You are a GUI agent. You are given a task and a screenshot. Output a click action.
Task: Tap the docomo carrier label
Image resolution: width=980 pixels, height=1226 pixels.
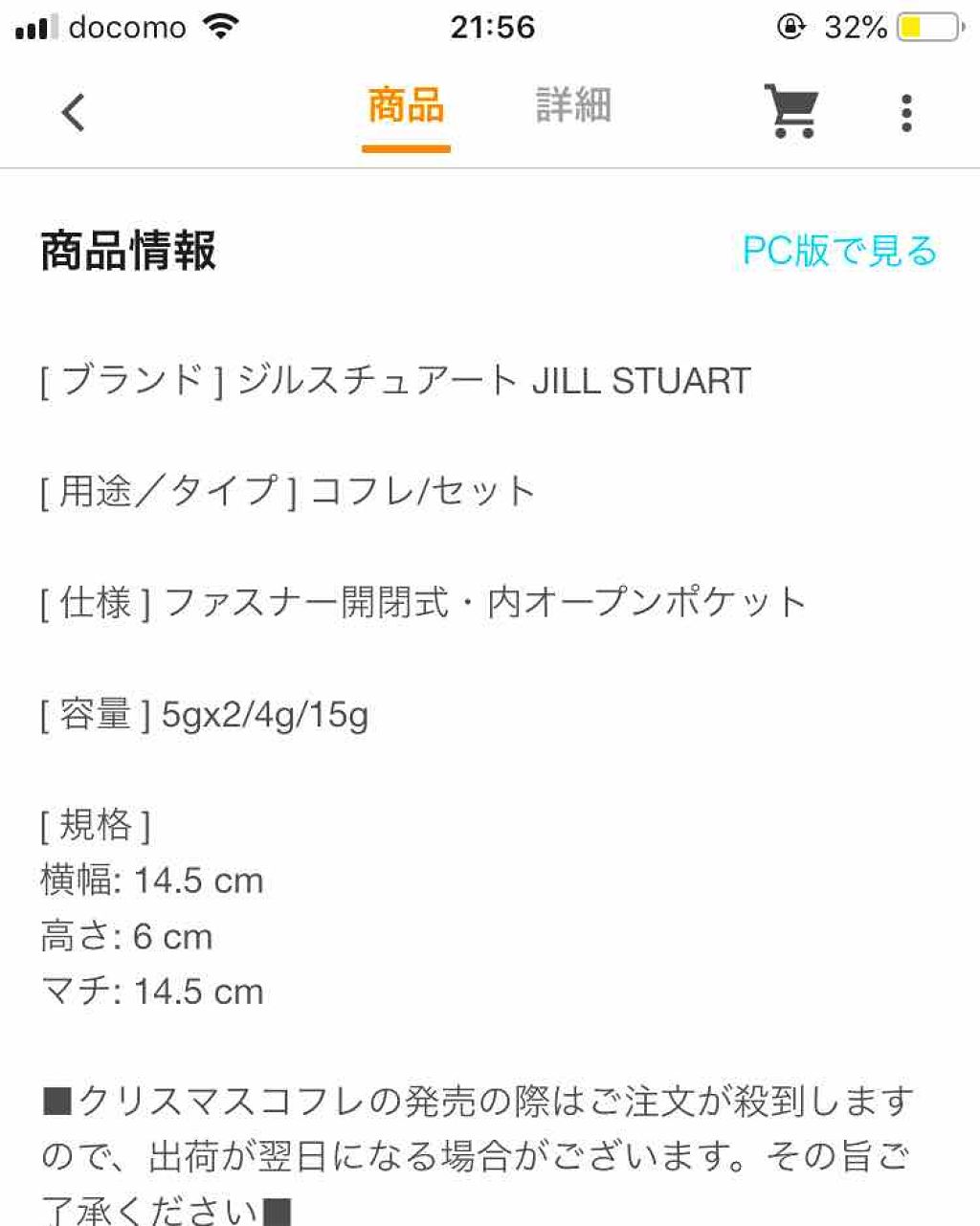coord(129,28)
